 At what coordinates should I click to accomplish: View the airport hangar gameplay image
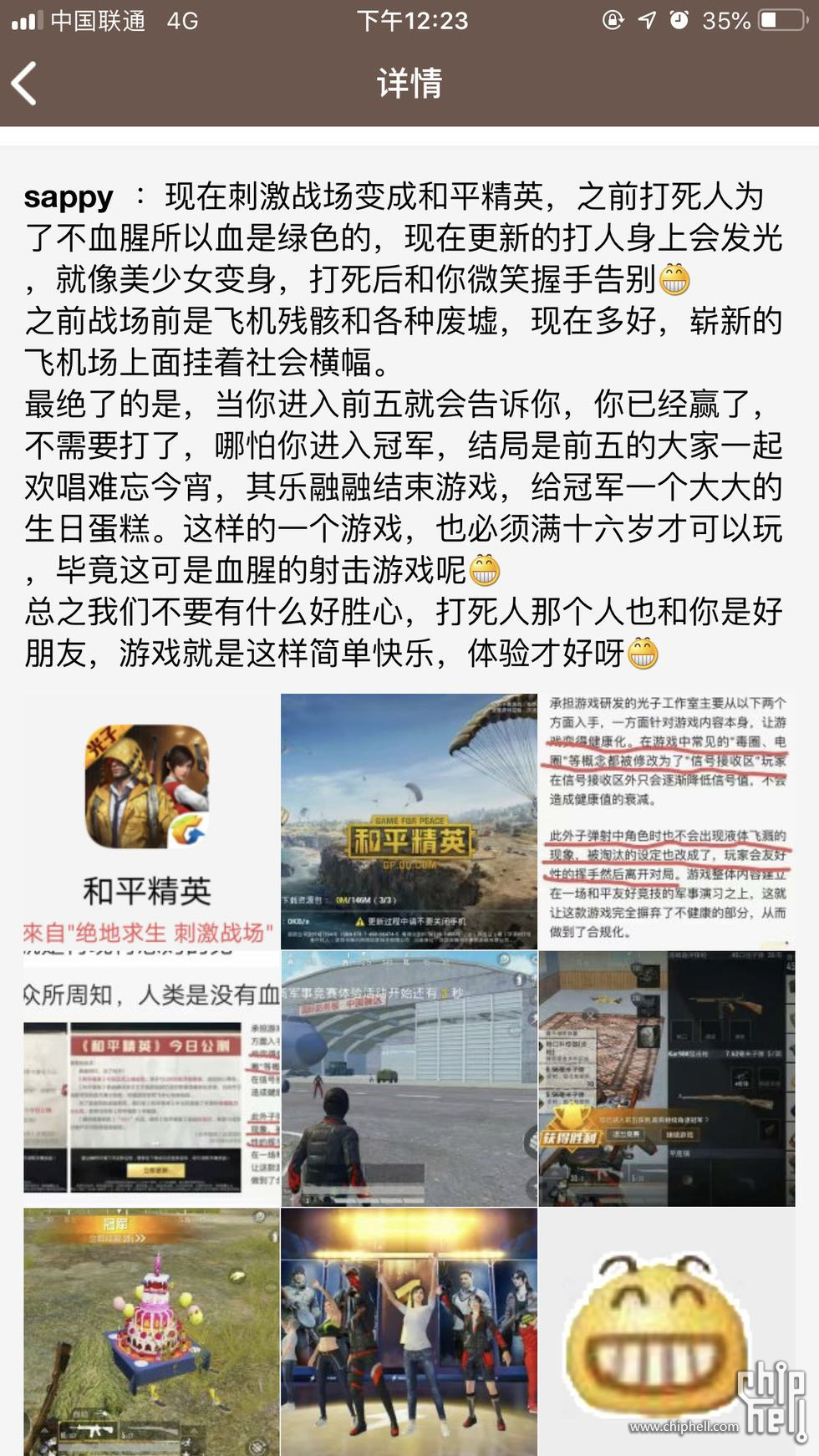409,1078
